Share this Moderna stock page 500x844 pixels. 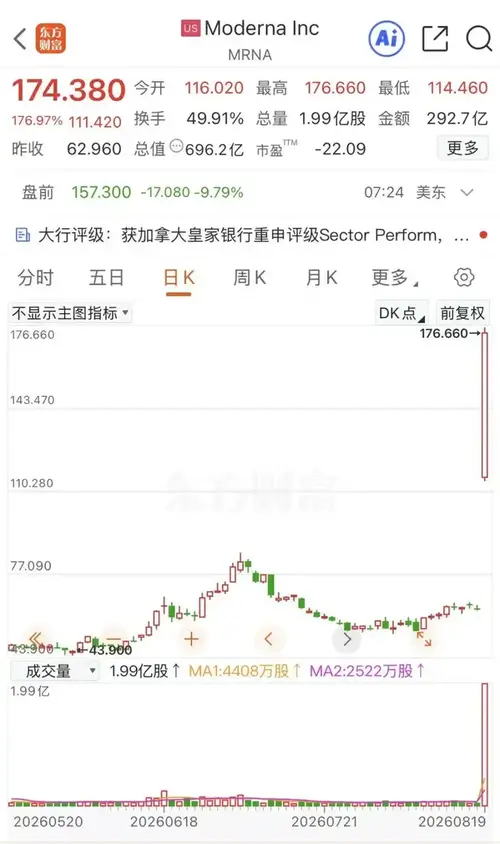coord(435,39)
